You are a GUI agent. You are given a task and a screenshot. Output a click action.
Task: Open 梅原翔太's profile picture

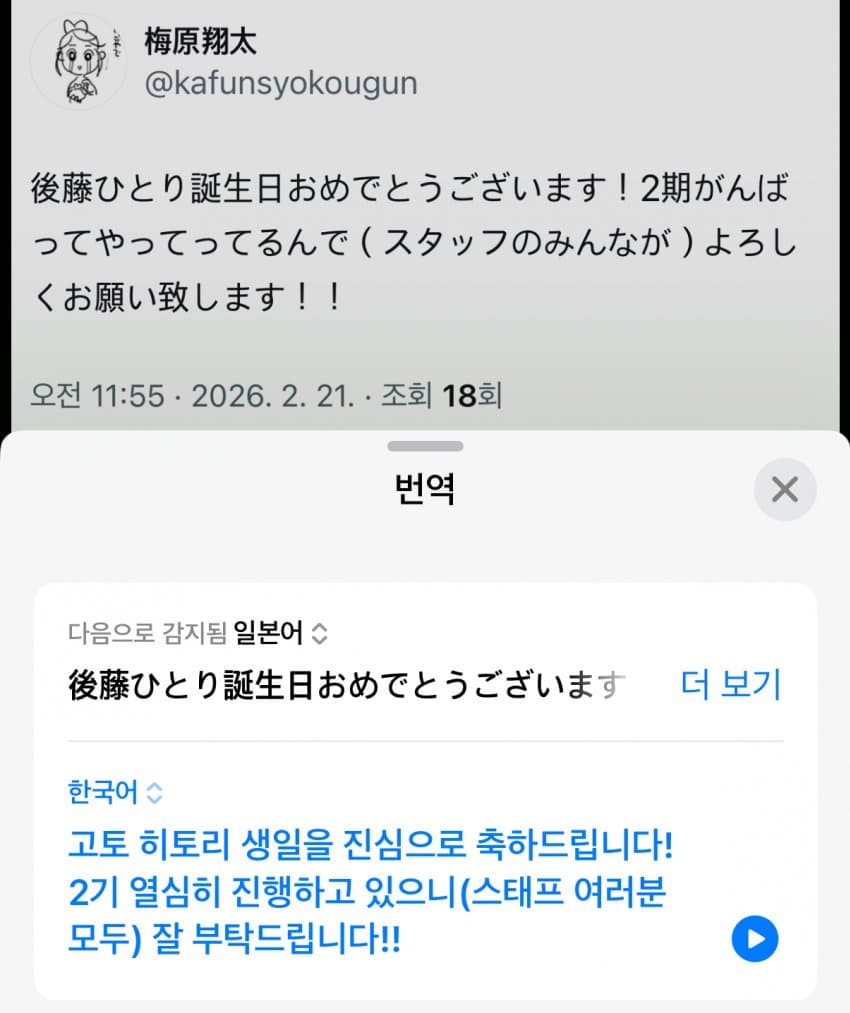77,62
